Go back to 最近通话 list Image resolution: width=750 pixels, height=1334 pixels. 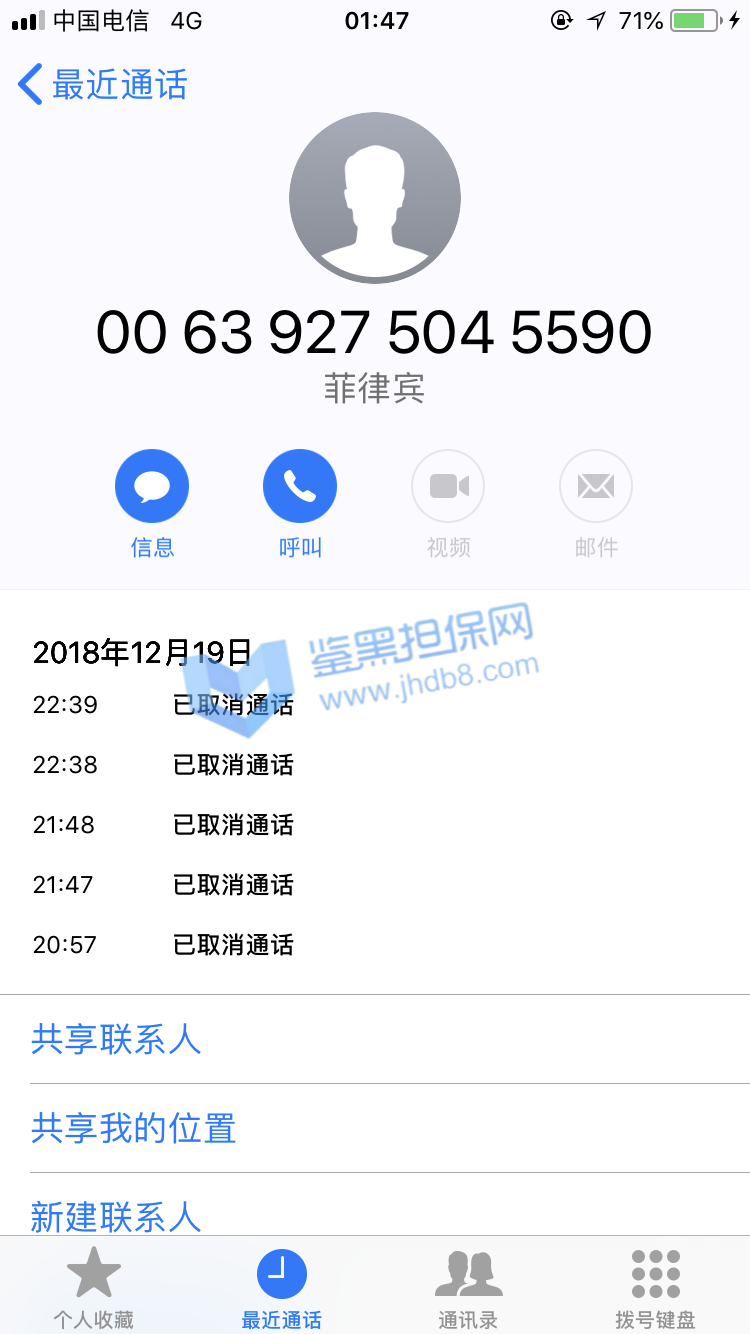click(x=100, y=85)
